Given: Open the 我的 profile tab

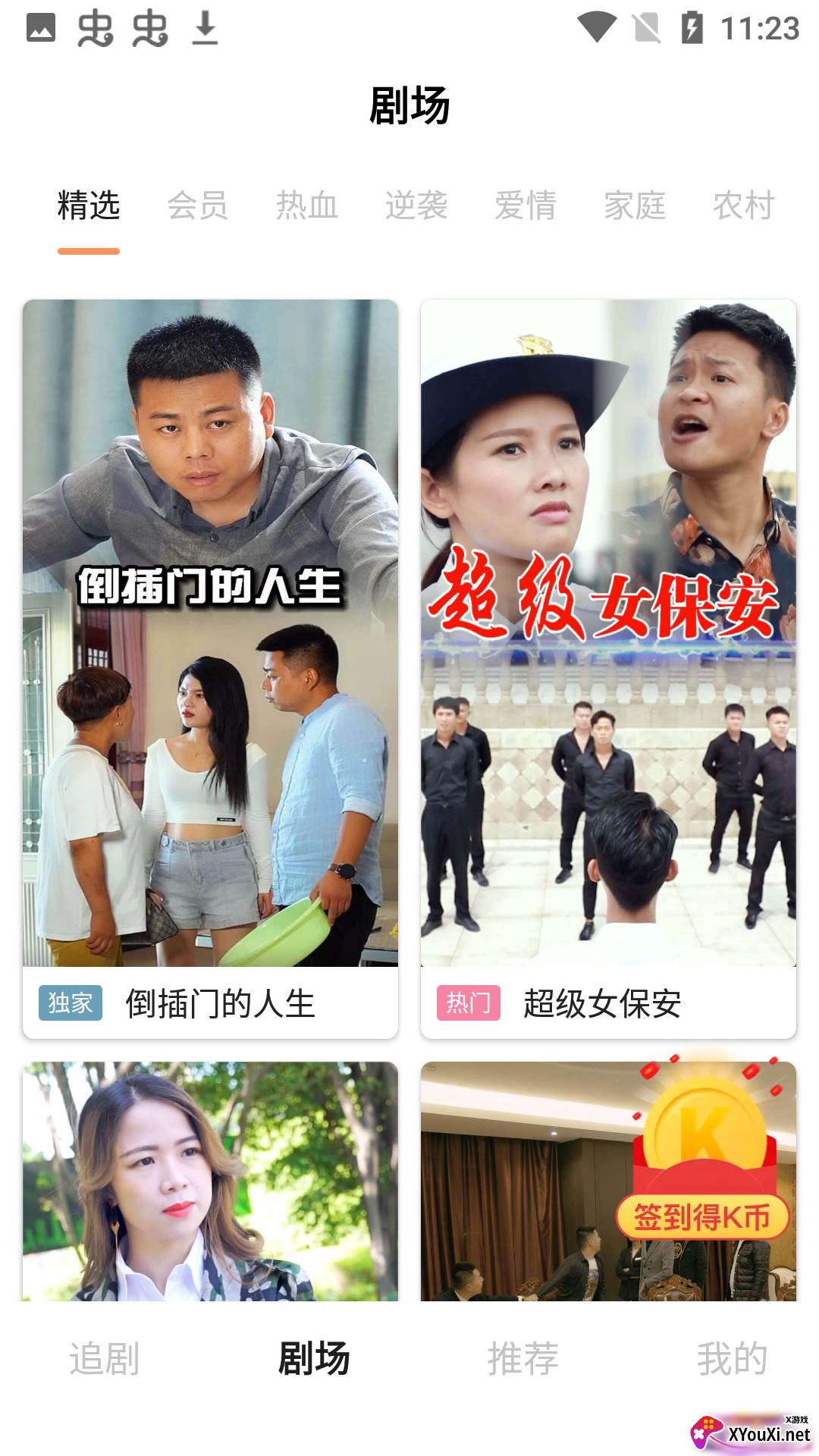Looking at the screenshot, I should pos(733,1358).
